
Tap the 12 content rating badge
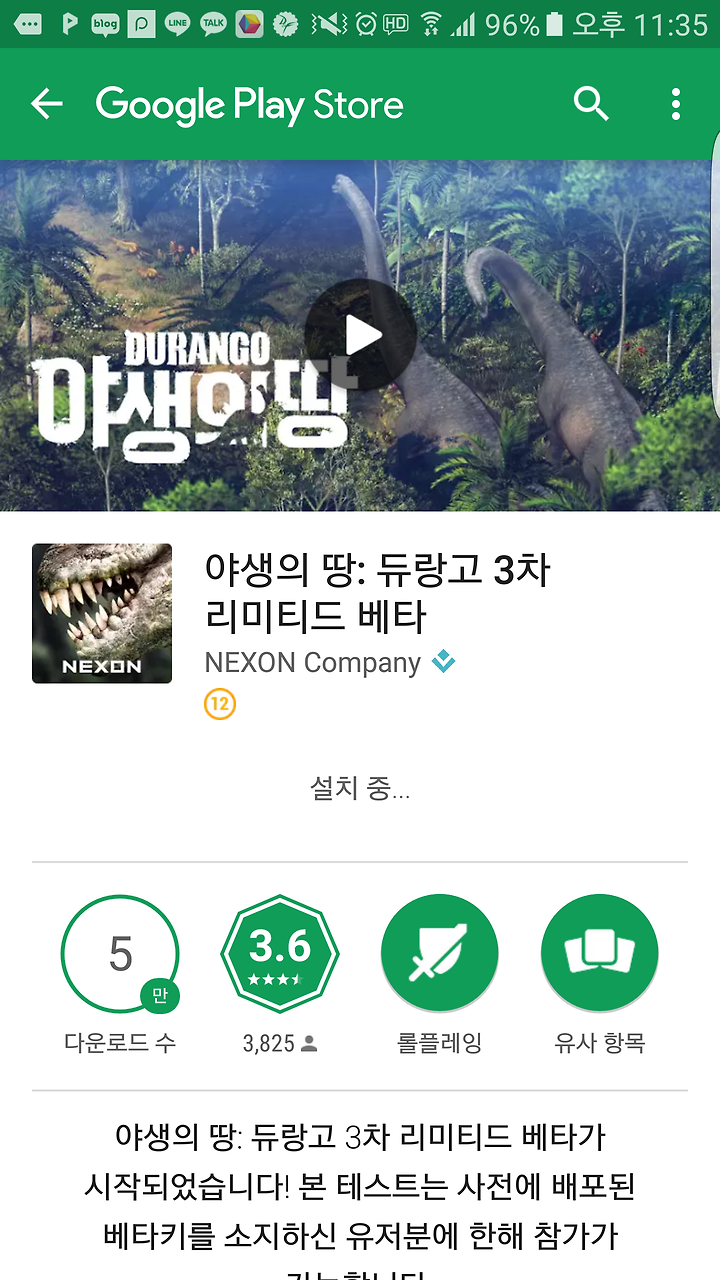220,705
